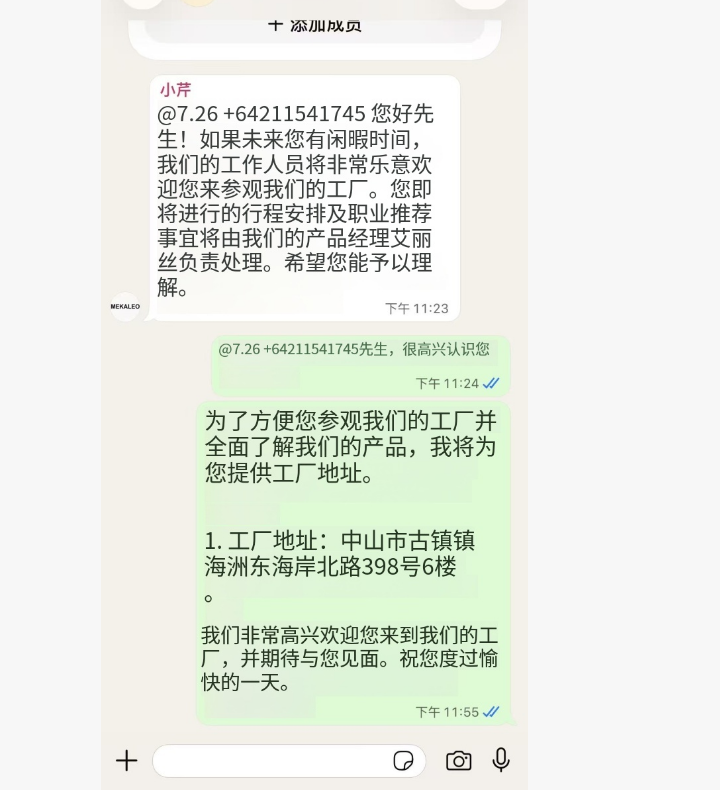The image size is (720, 790).
Task: Tap 添加成员 to add a member
Action: pos(315,25)
